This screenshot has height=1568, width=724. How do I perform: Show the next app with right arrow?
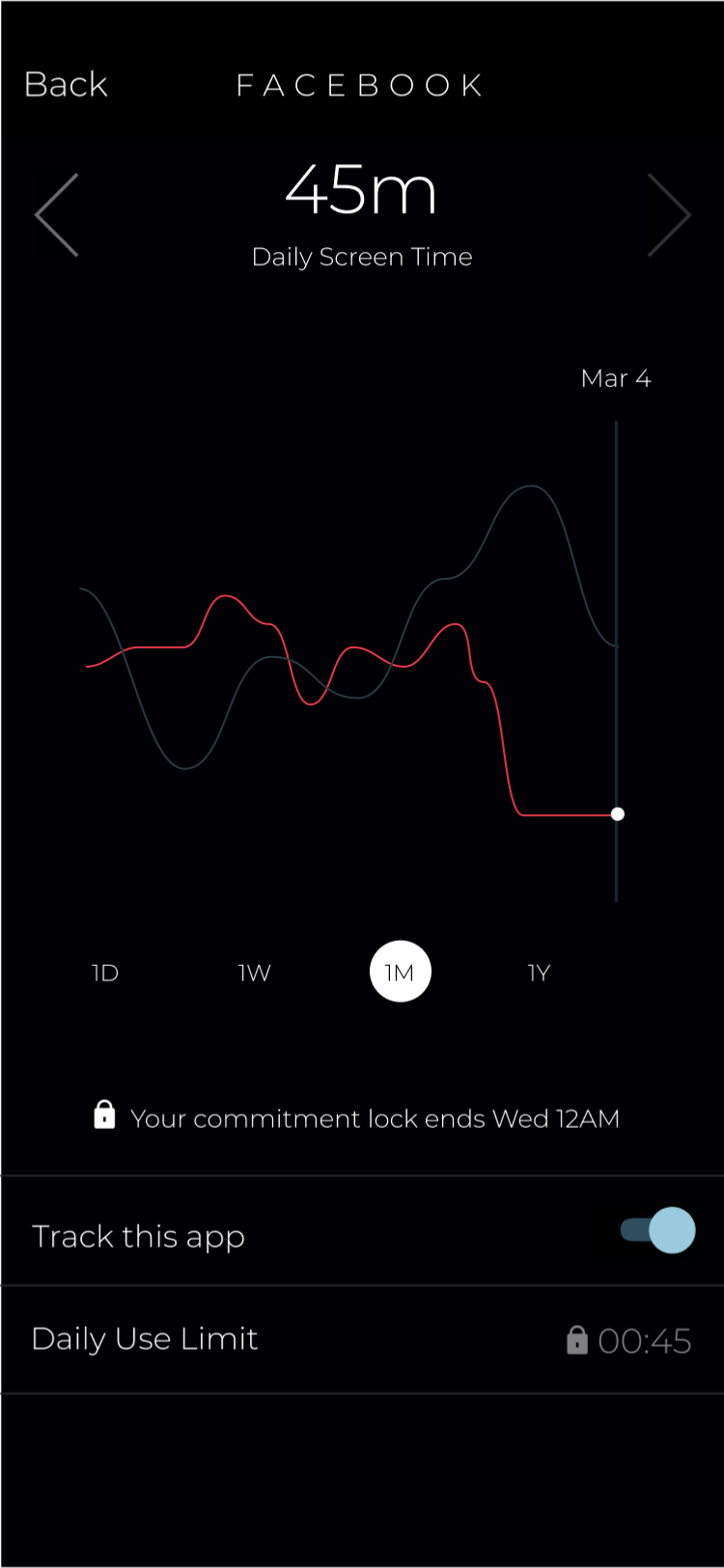[669, 215]
